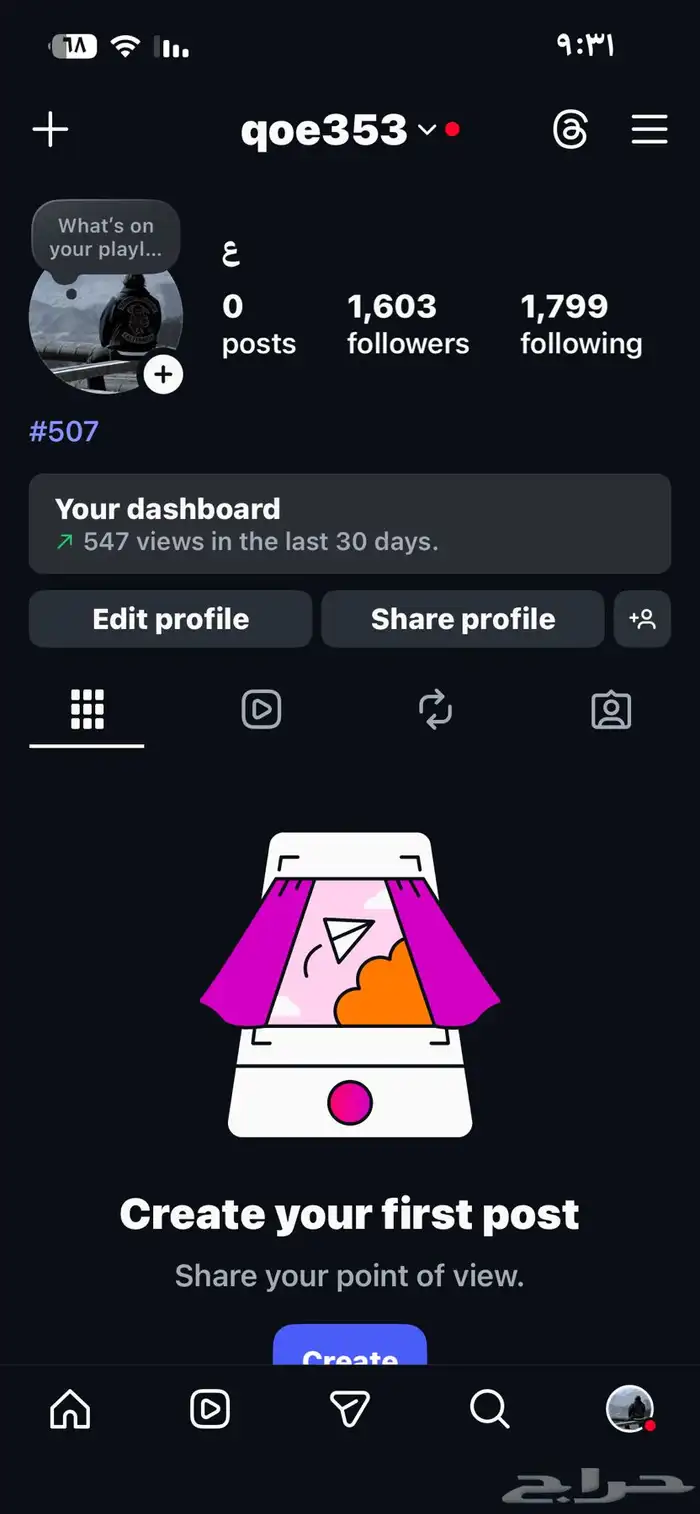Tap the blue Create button
This screenshot has height=1514, width=700.
pyautogui.click(x=349, y=1348)
